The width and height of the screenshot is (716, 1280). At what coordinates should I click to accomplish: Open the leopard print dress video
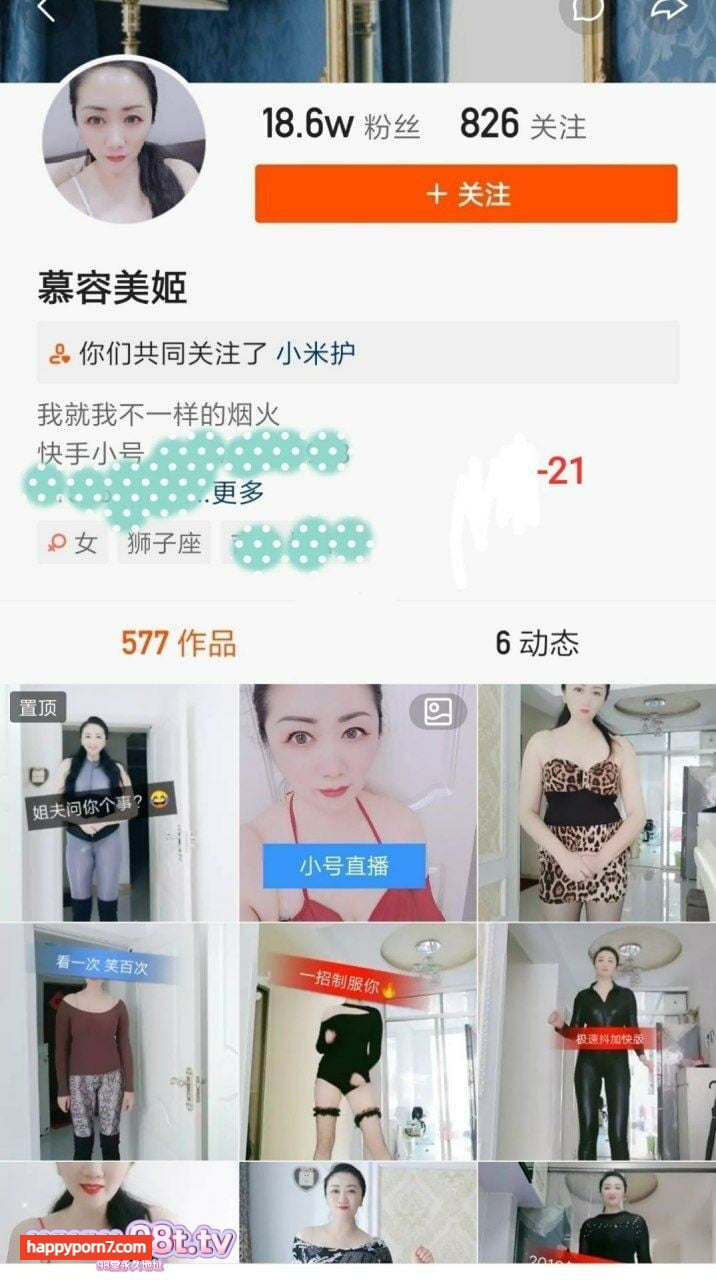point(597,802)
